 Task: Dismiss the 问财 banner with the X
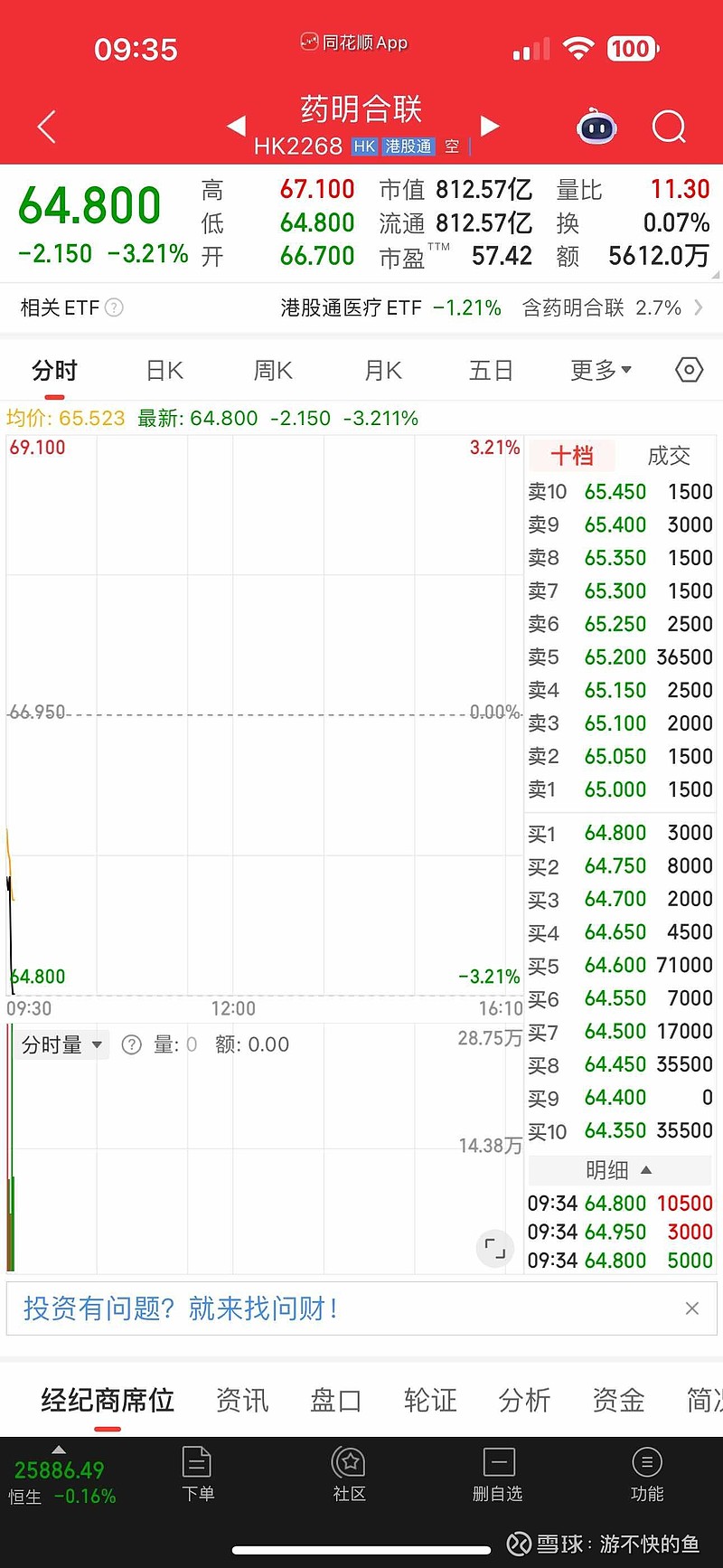(692, 1308)
